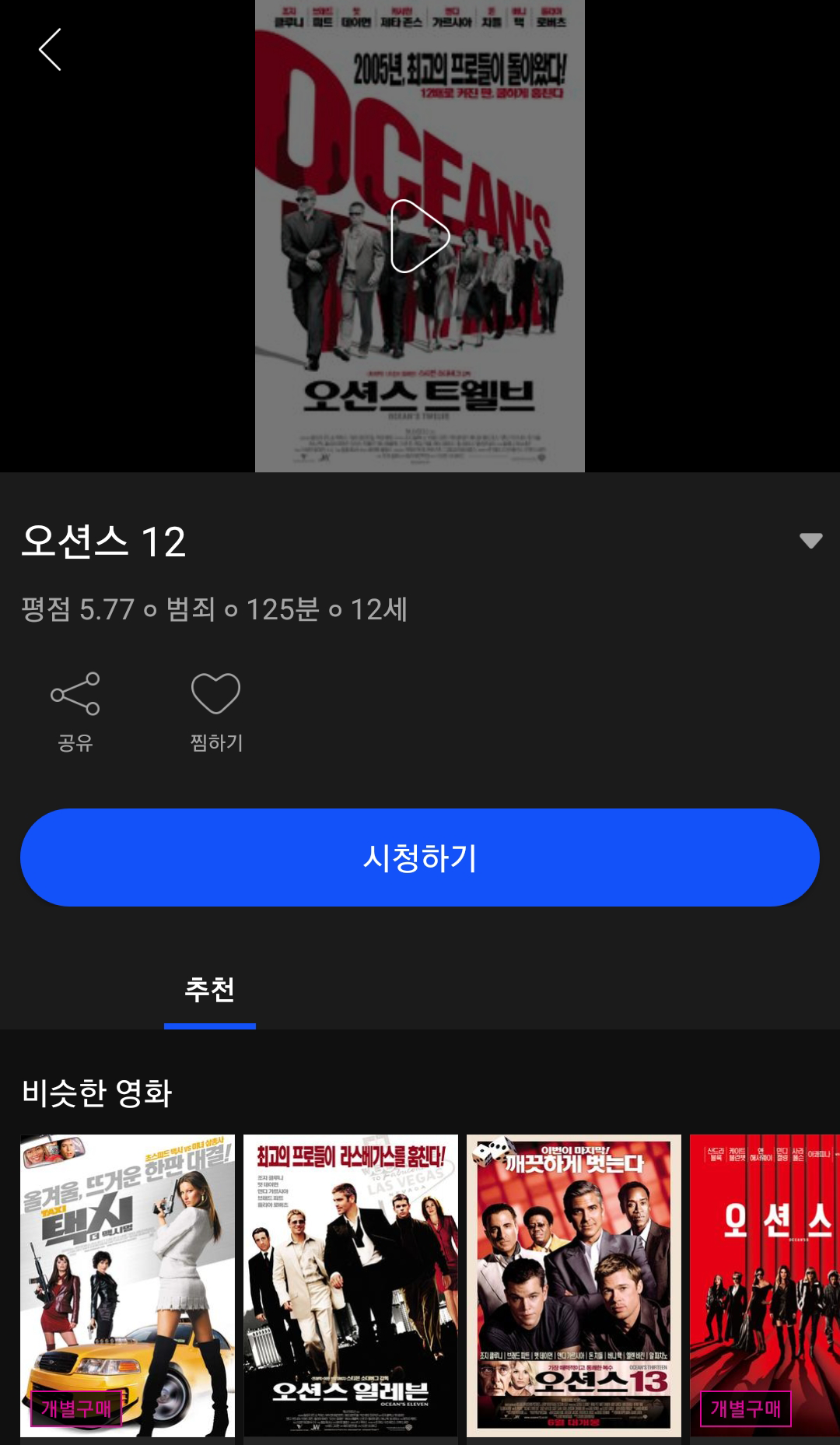Open the 오션스 일레븐 poster
The height and width of the screenshot is (1445, 840).
351,1284
